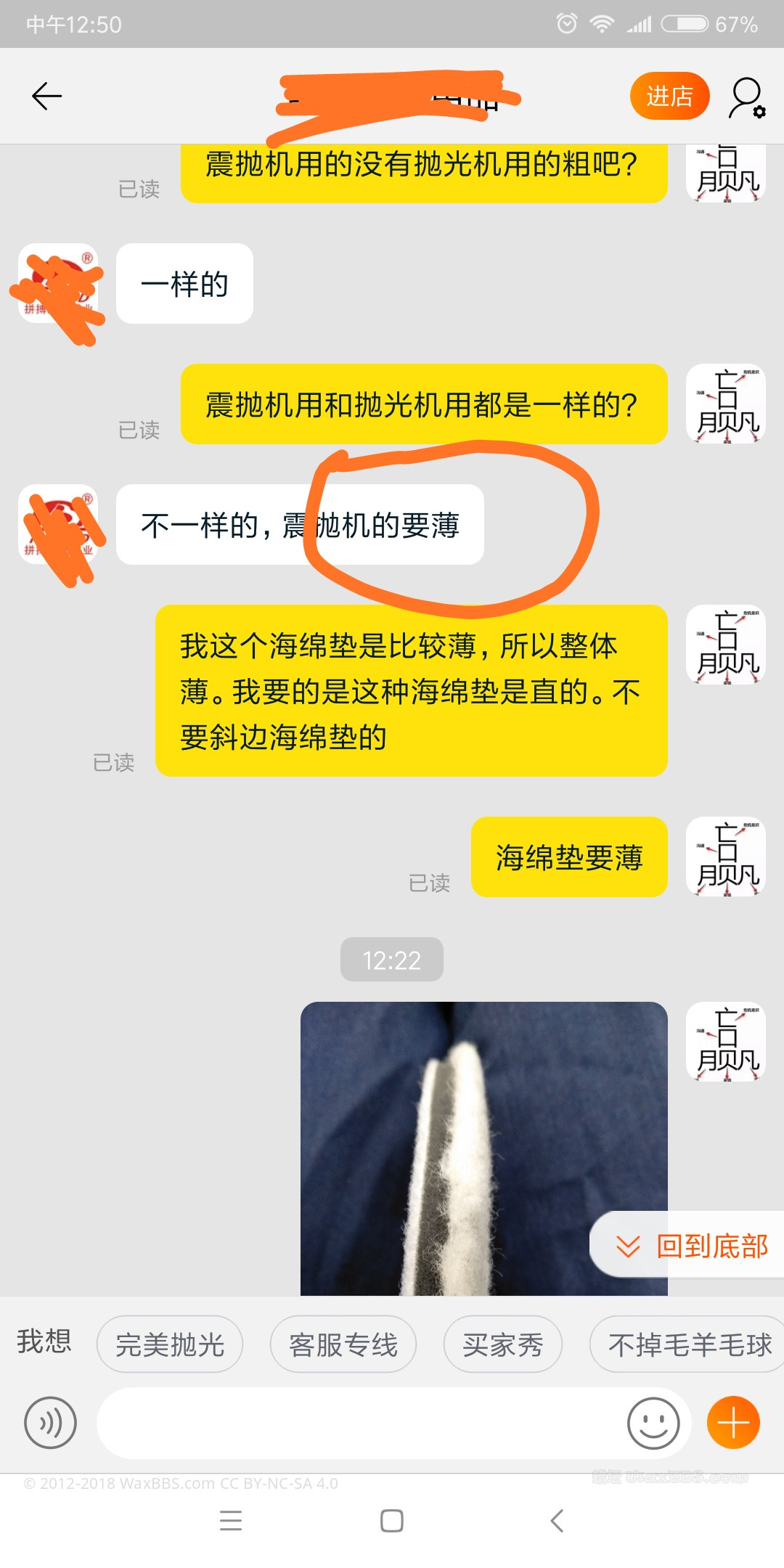
Task: Open the plus attachment menu
Action: point(733,1423)
